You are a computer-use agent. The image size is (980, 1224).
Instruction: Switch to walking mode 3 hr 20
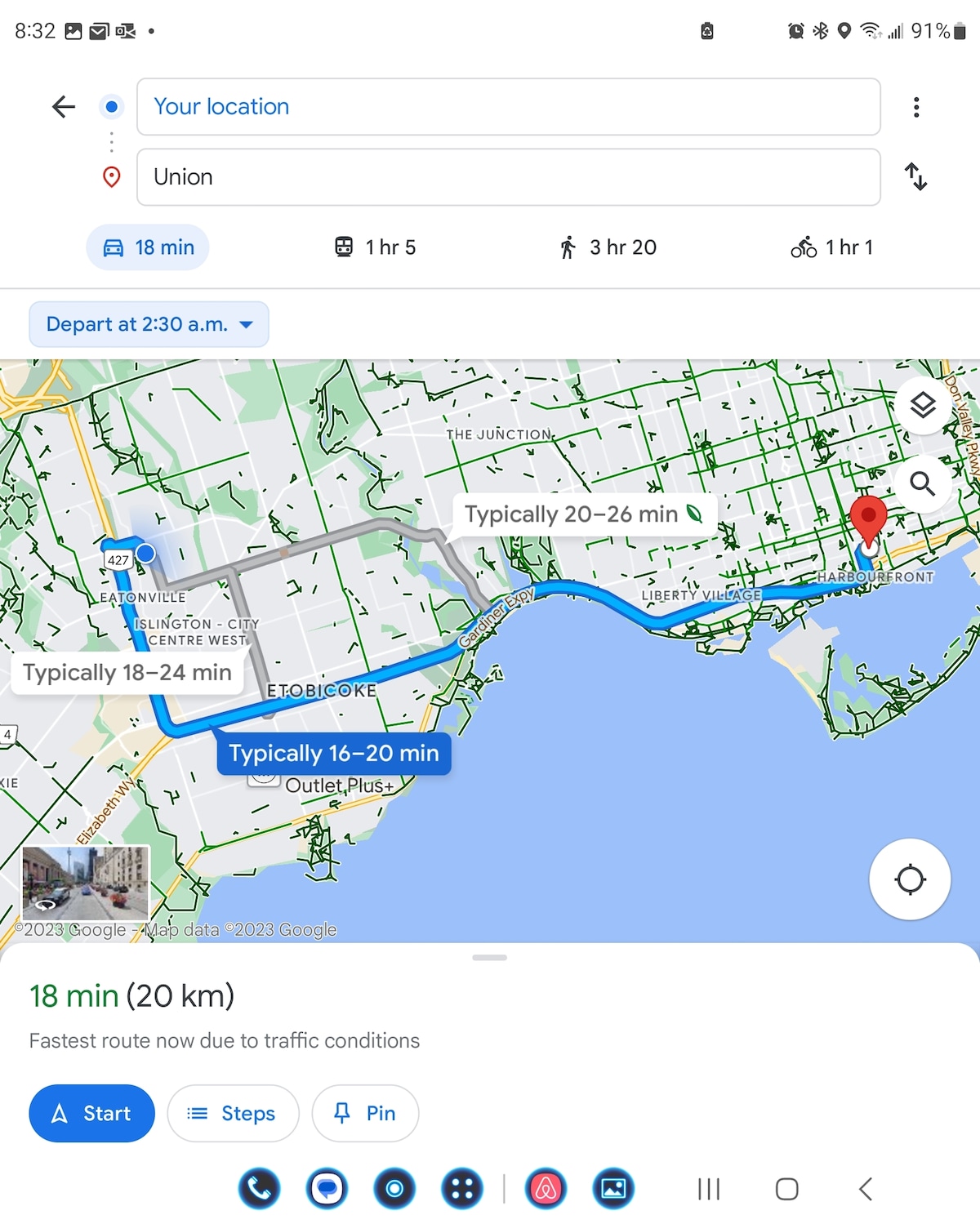point(608,247)
